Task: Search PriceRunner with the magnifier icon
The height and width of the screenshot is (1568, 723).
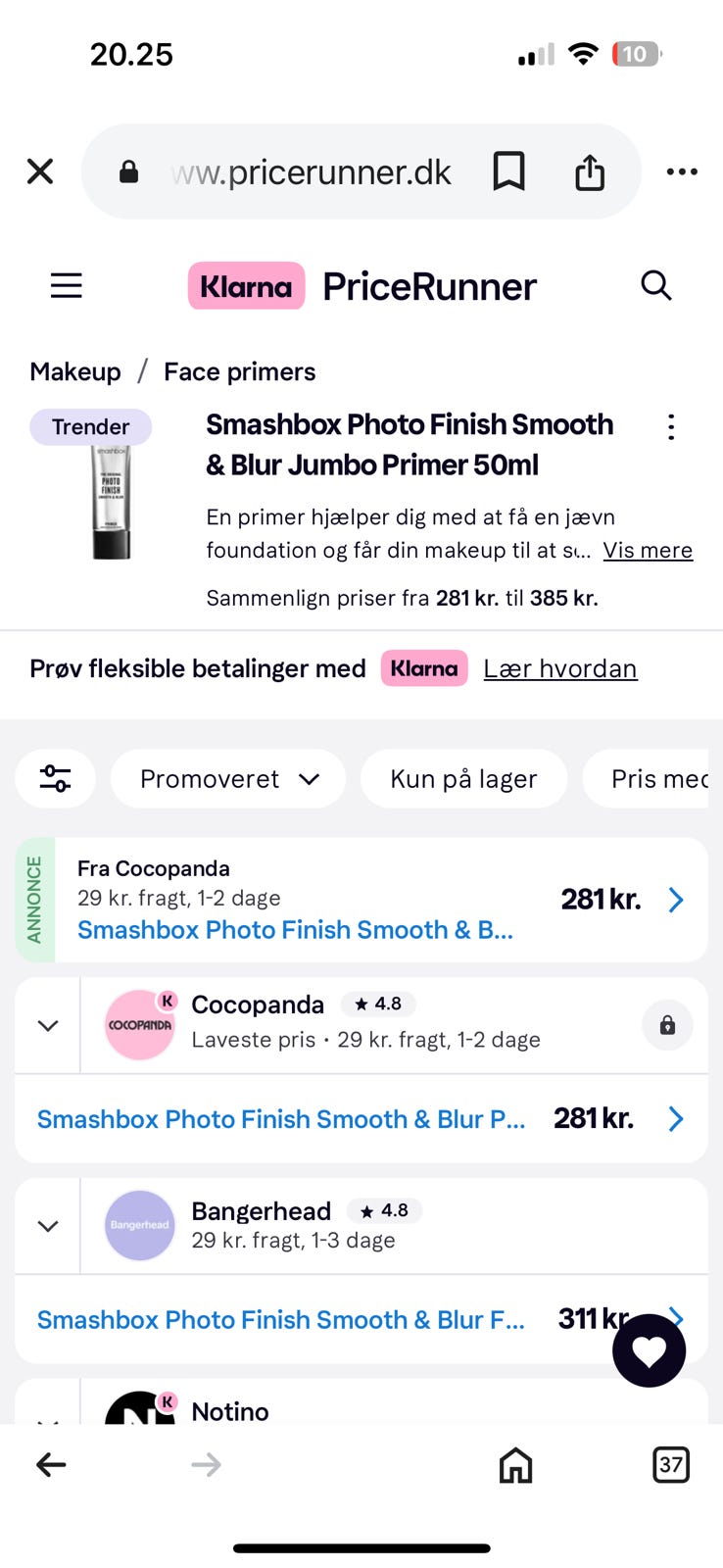Action: click(655, 286)
